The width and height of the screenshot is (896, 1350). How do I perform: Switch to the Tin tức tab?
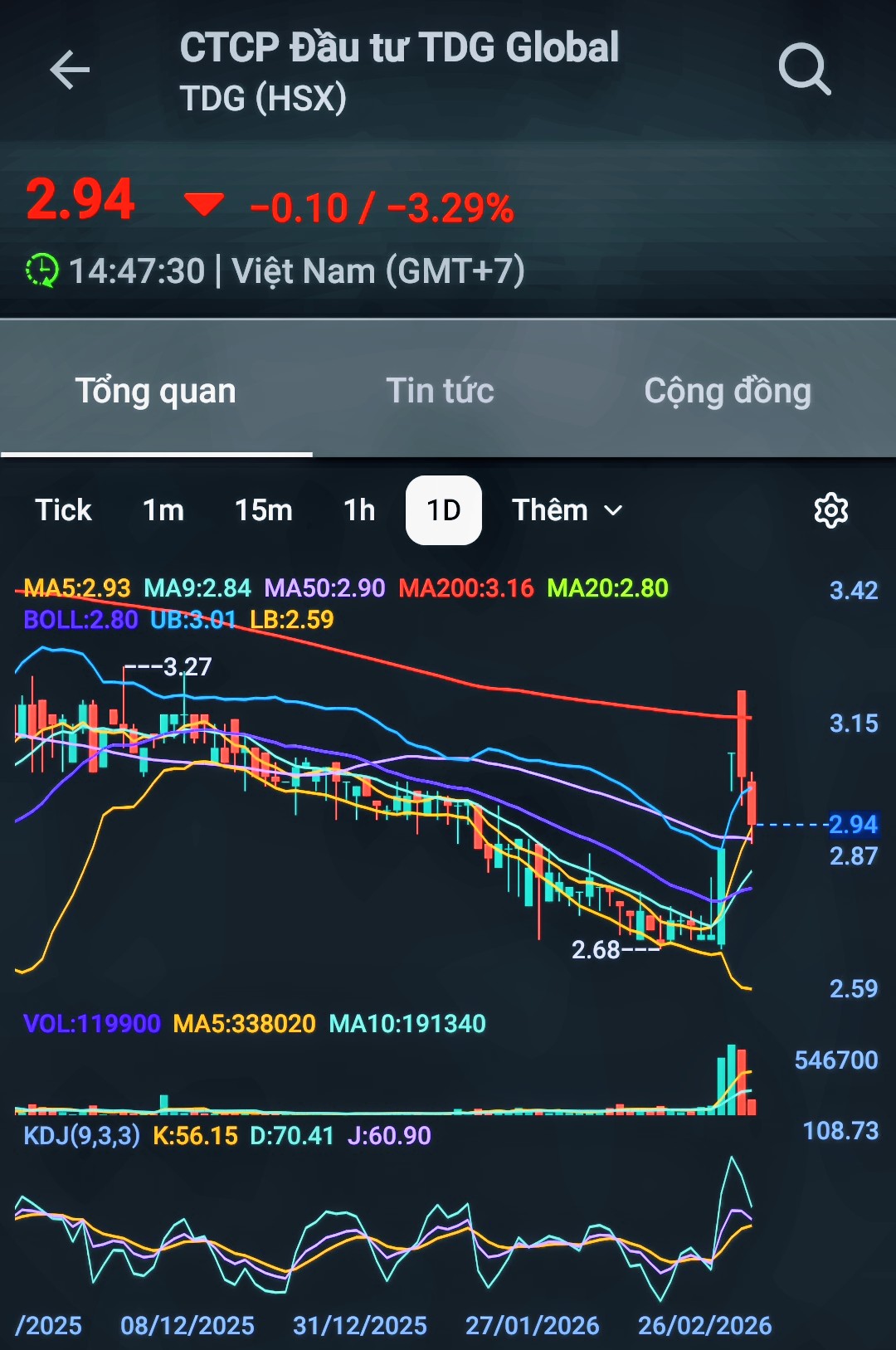[x=440, y=391]
